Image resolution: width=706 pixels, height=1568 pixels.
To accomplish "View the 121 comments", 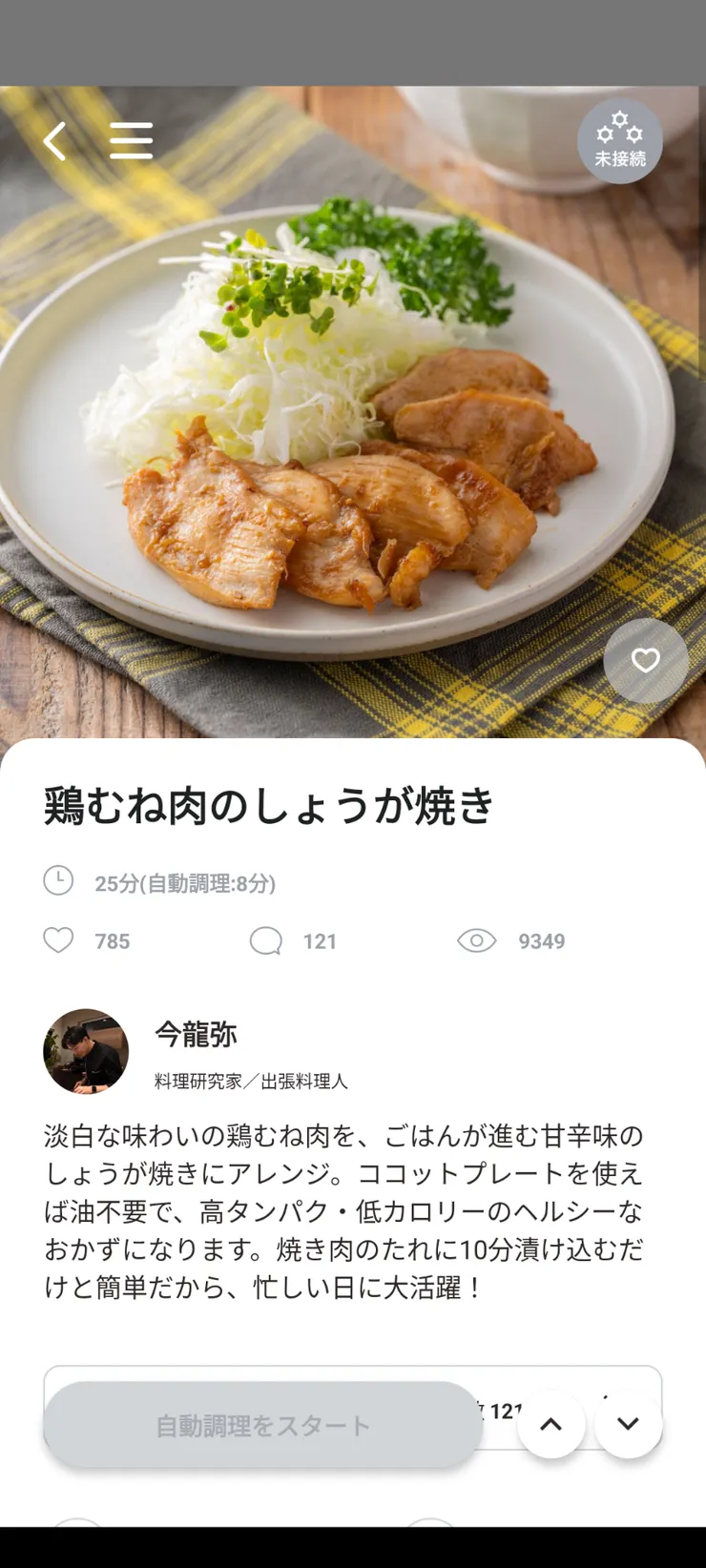I will coord(294,941).
